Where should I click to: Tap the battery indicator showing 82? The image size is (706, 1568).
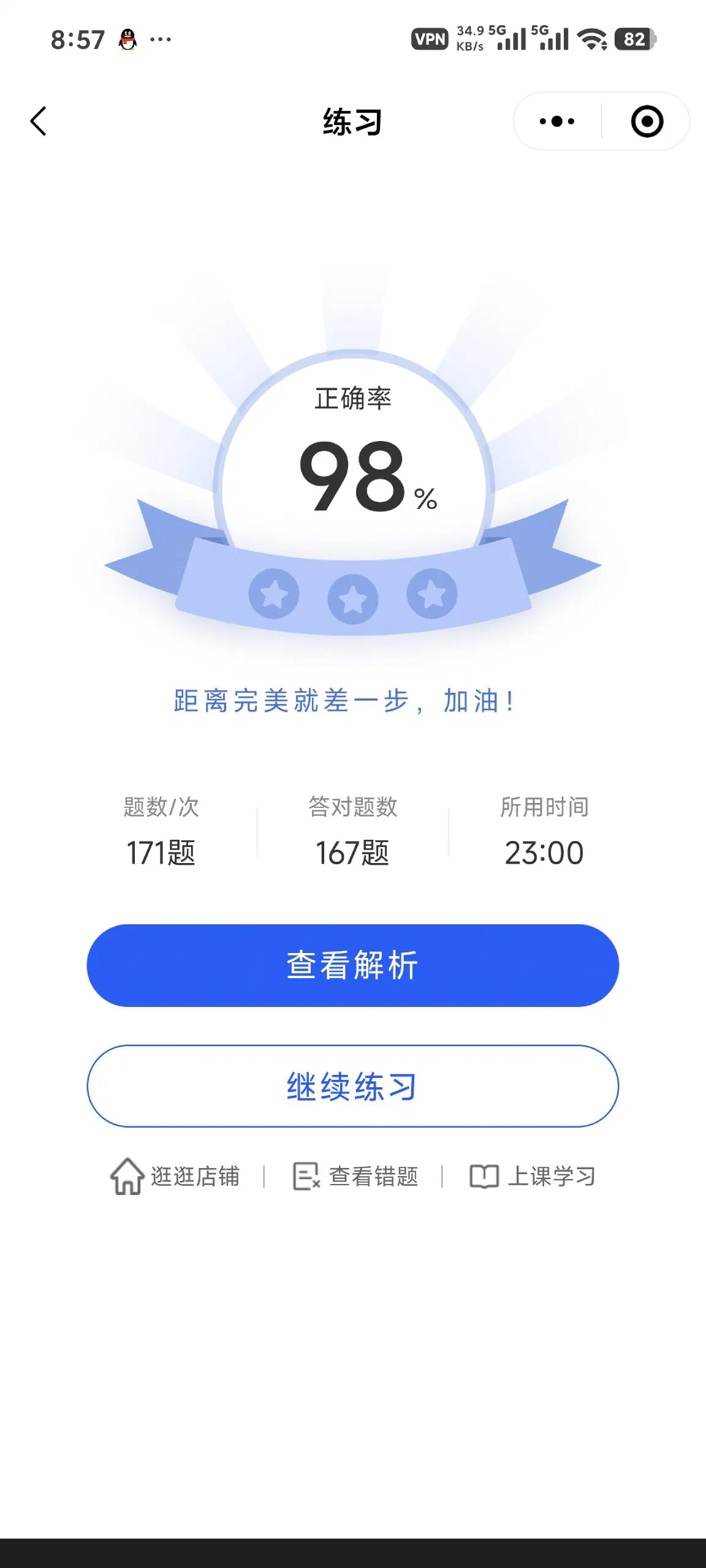click(x=634, y=40)
